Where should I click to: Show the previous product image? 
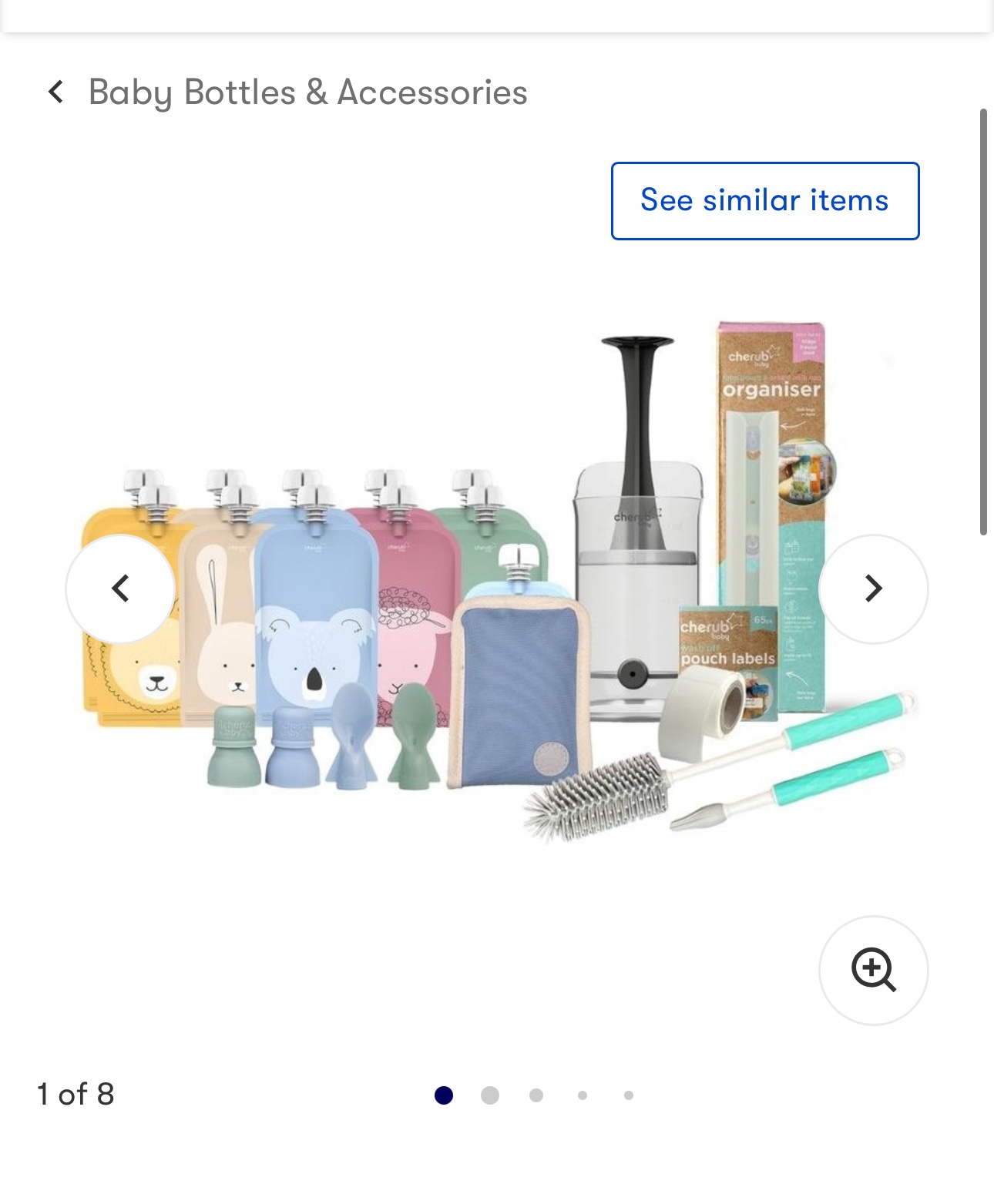[120, 589]
